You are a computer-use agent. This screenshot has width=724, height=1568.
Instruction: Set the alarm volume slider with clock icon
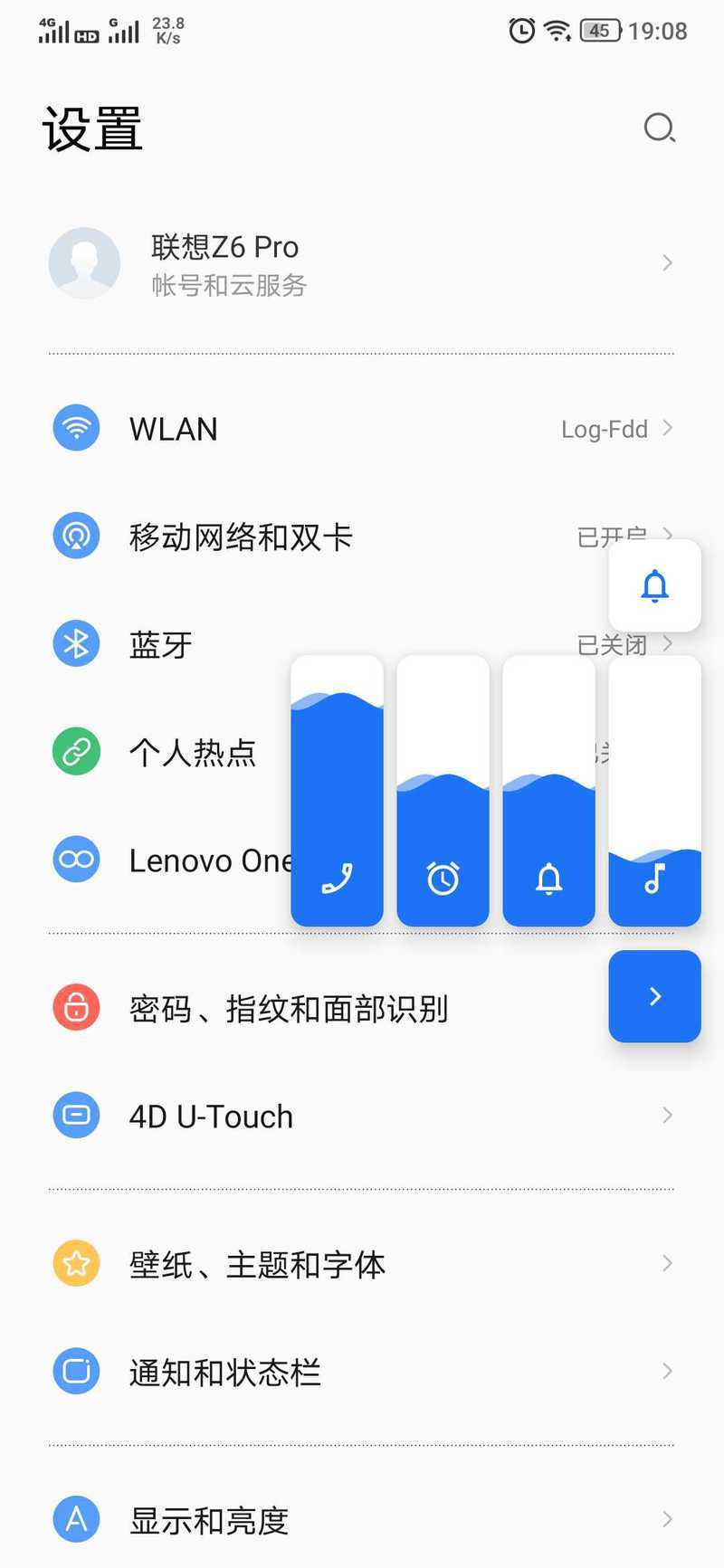(443, 791)
